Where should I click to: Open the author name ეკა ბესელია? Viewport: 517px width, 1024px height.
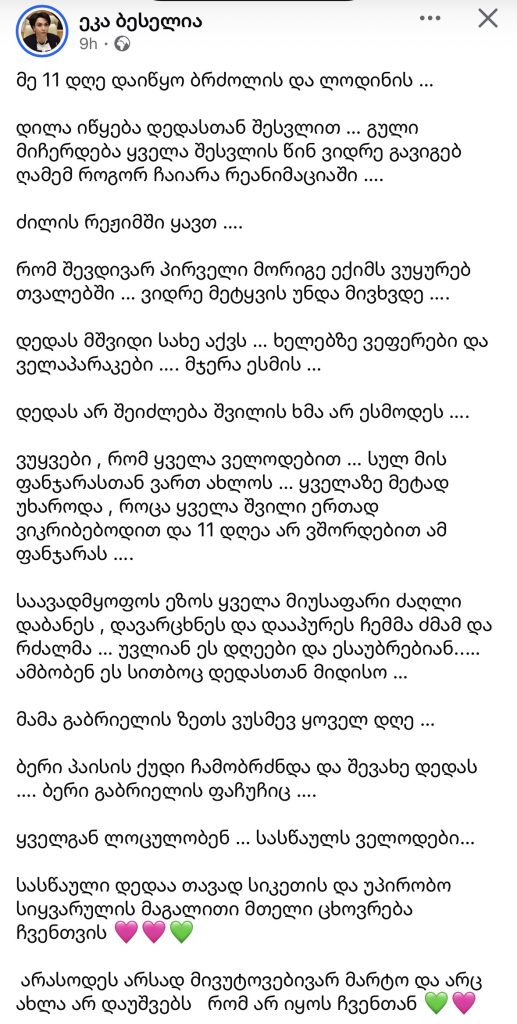140,21
